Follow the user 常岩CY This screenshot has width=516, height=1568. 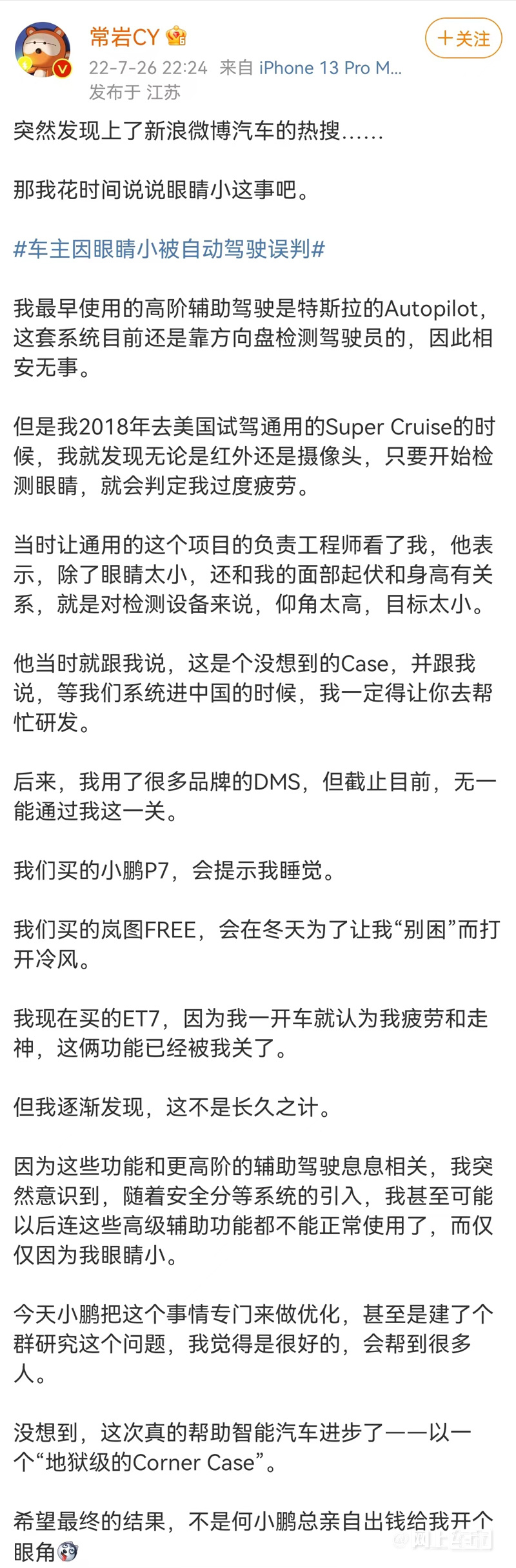(463, 39)
